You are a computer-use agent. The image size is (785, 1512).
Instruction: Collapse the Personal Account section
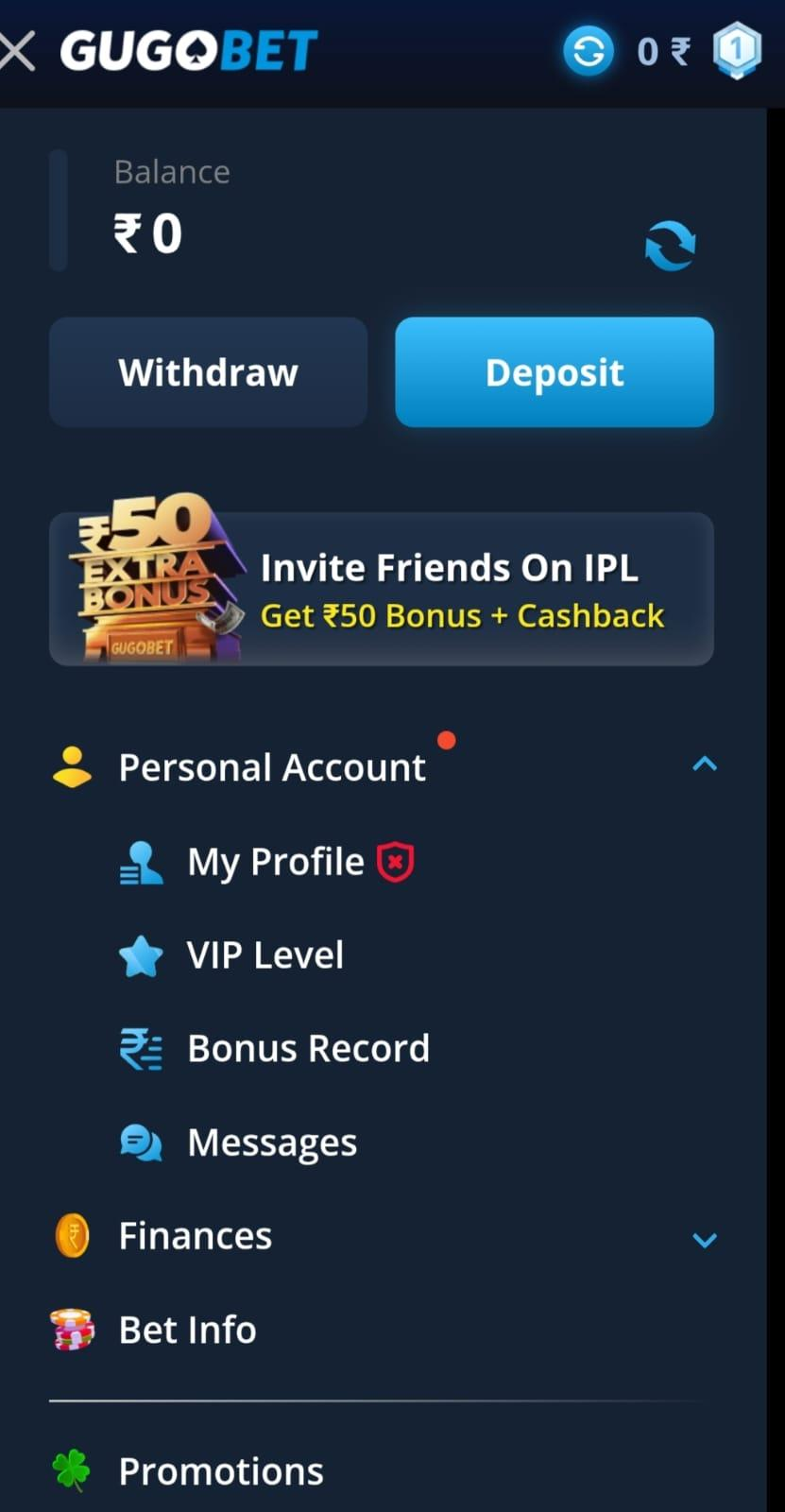tap(705, 765)
